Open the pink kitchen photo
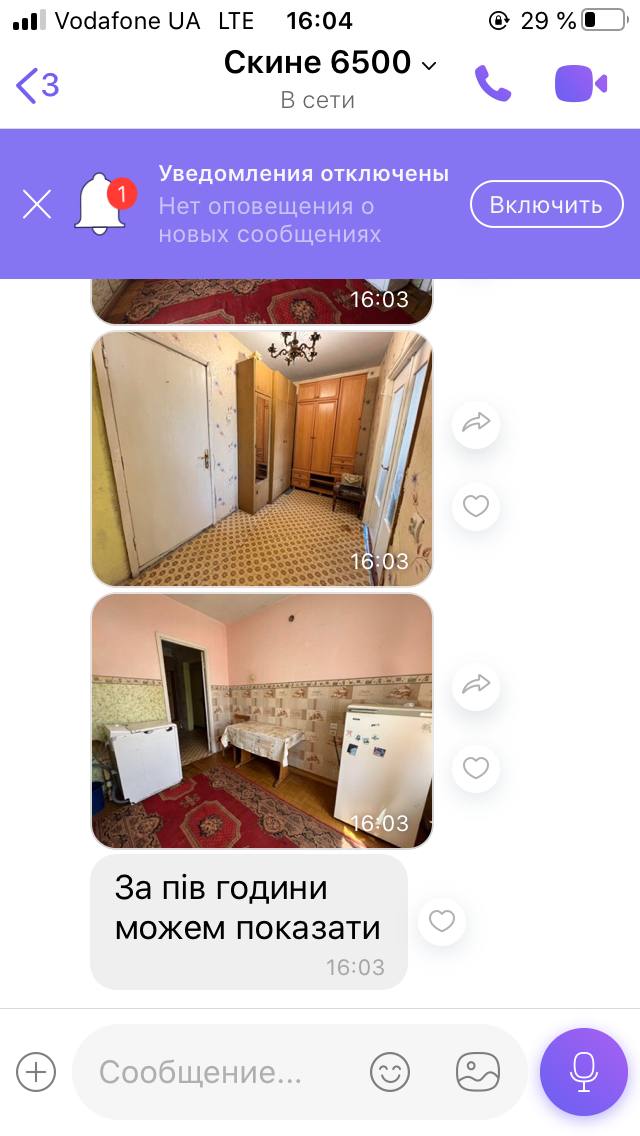This screenshot has width=640, height=1136. [x=262, y=721]
